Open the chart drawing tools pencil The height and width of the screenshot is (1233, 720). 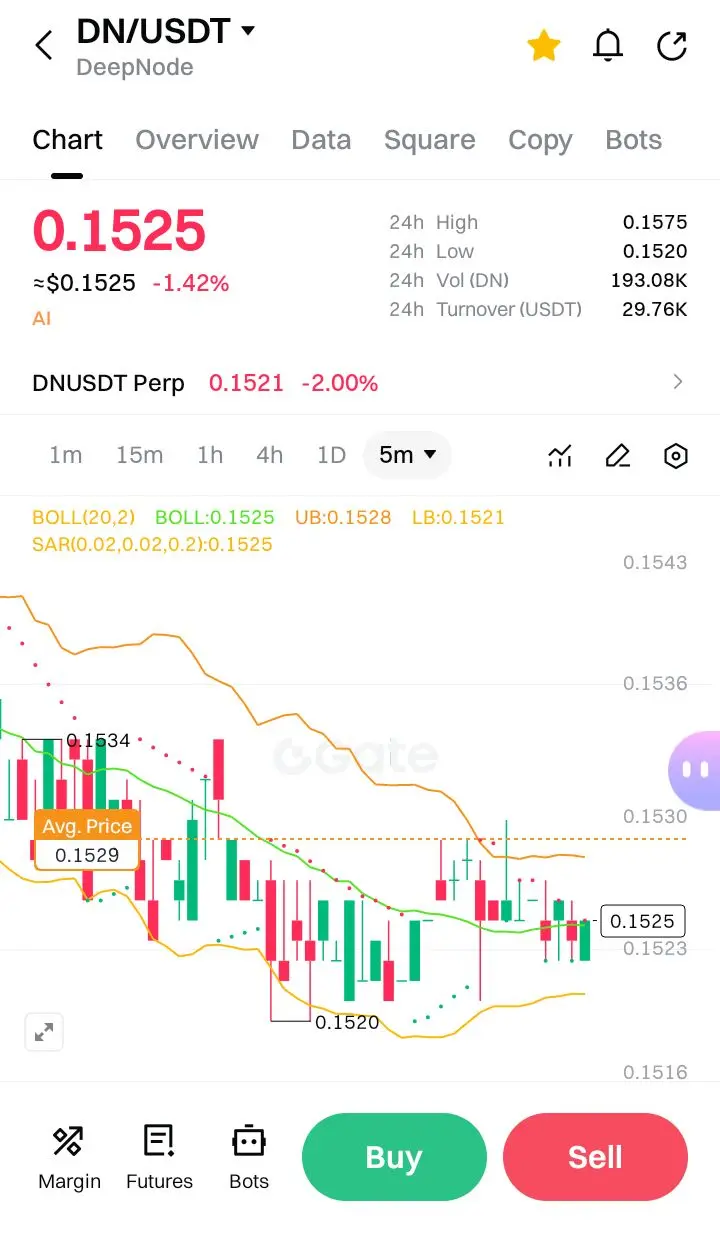tap(618, 456)
